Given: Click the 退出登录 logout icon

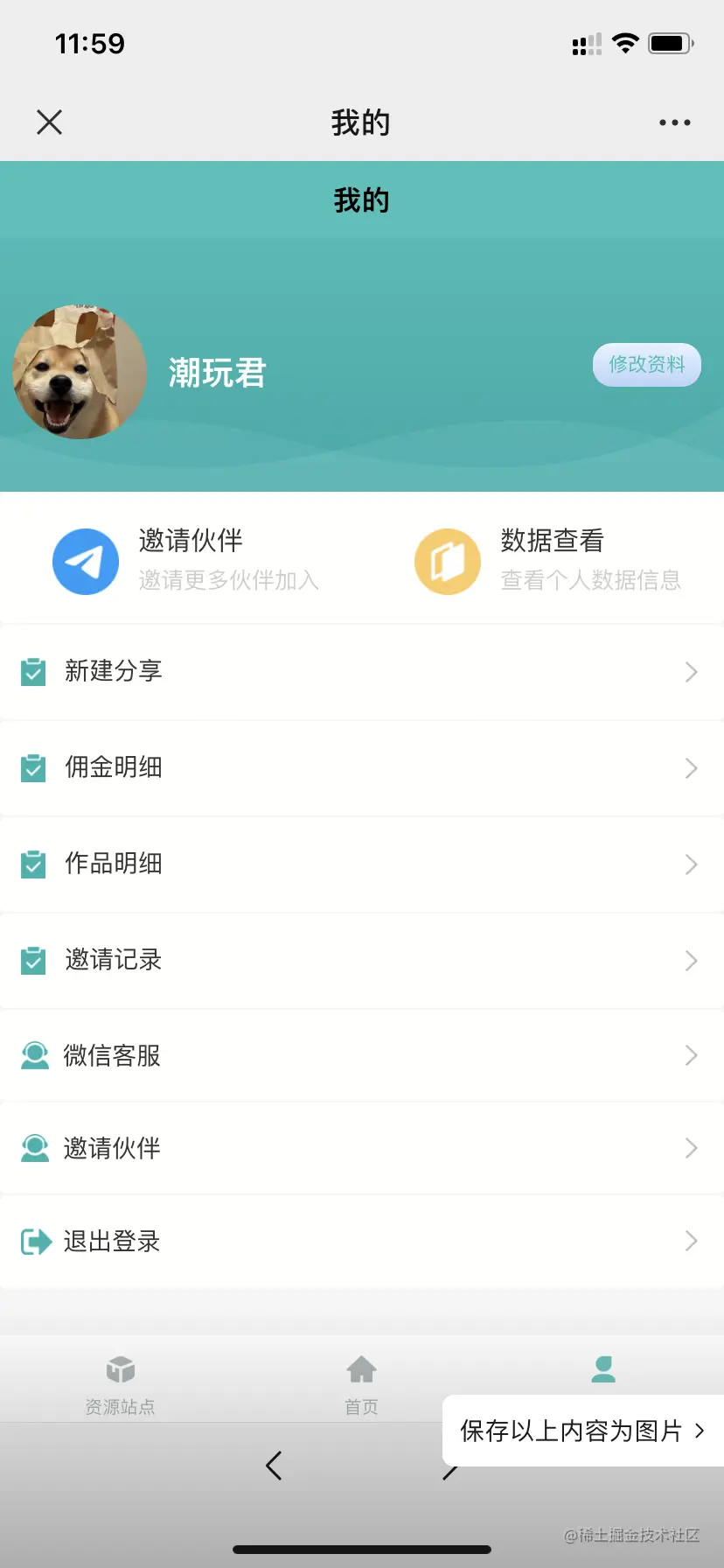Looking at the screenshot, I should coord(33,1241).
